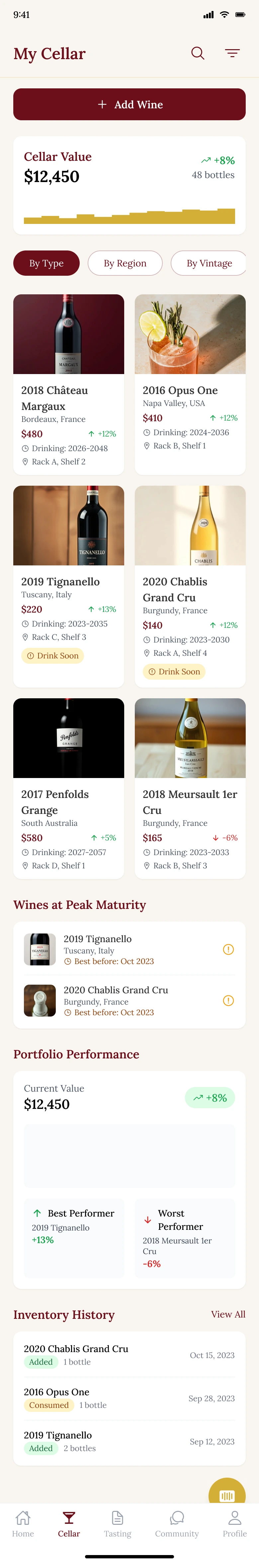The height and width of the screenshot is (1568, 259).
Task: Open 2020 Chablis in Peak Maturity list
Action: coord(129,1000)
